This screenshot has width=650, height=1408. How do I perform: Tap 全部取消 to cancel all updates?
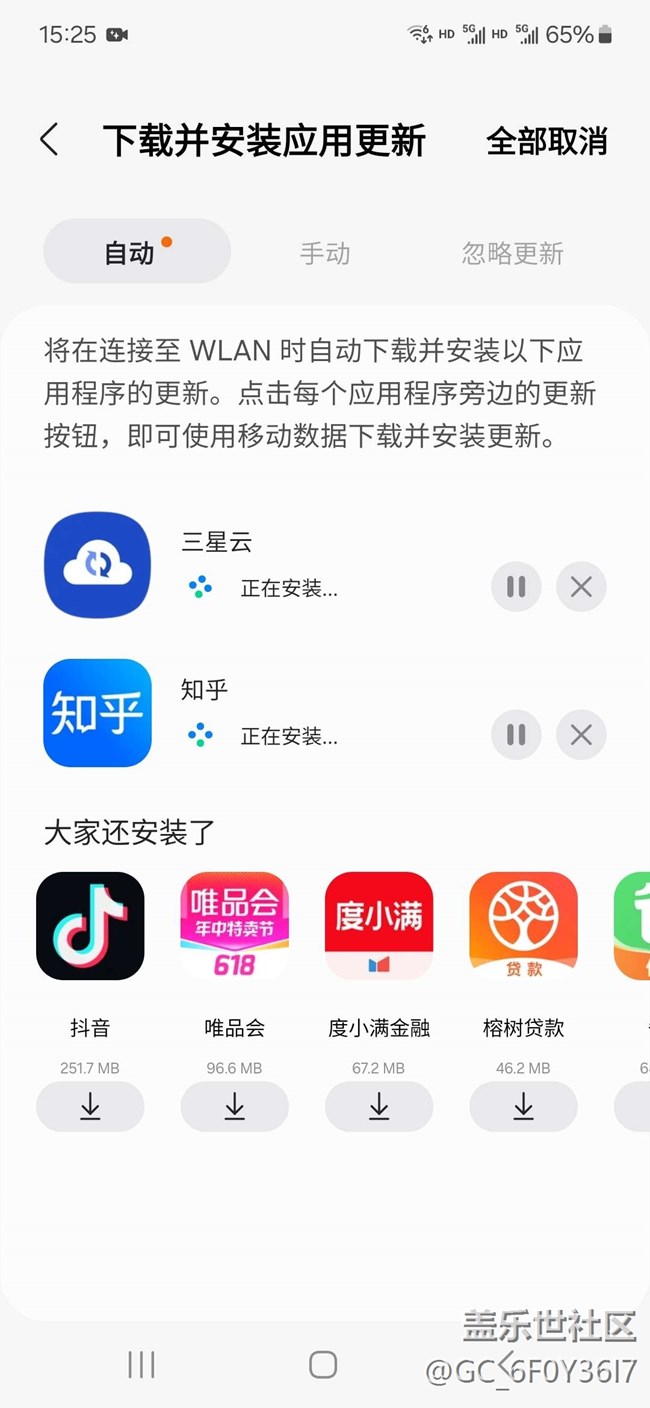pos(546,141)
